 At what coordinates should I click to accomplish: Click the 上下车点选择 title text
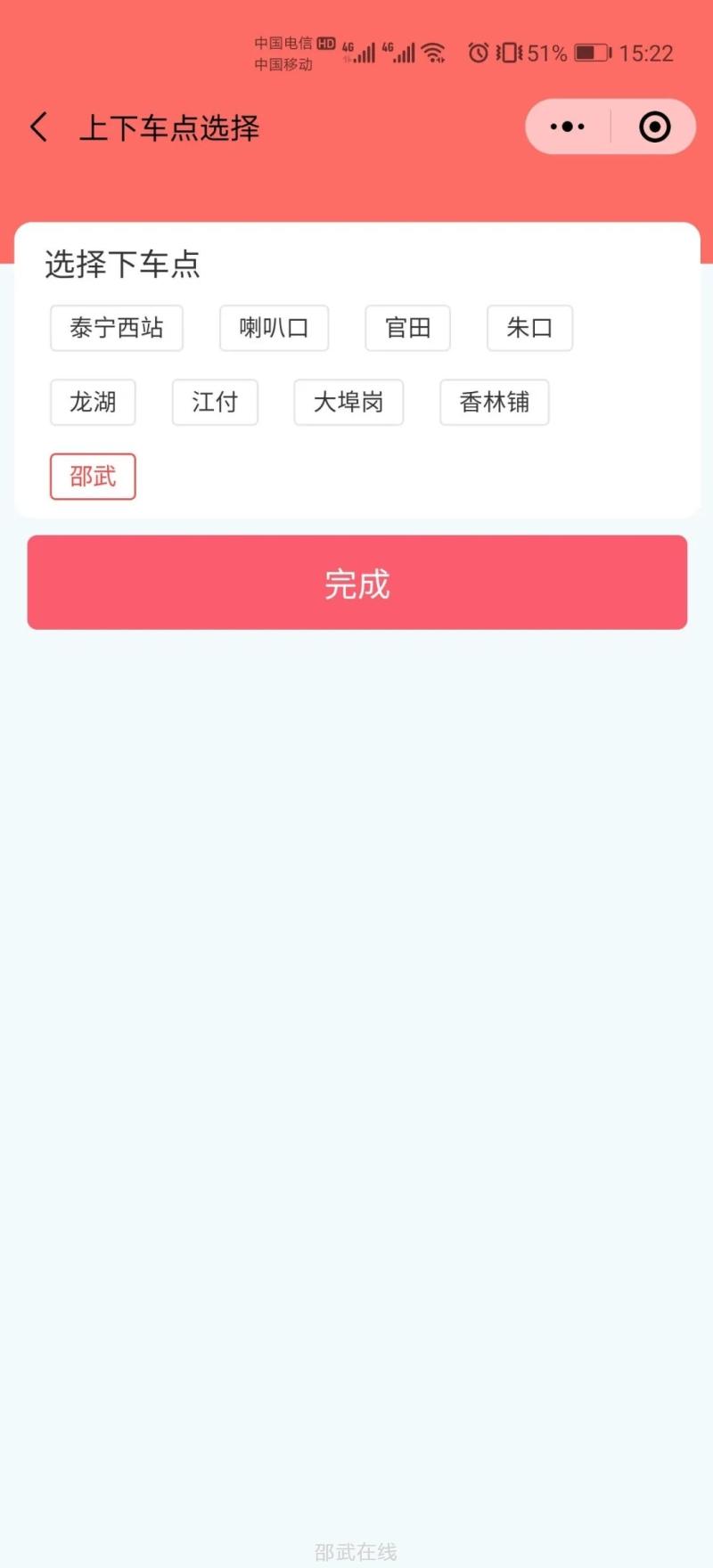169,127
